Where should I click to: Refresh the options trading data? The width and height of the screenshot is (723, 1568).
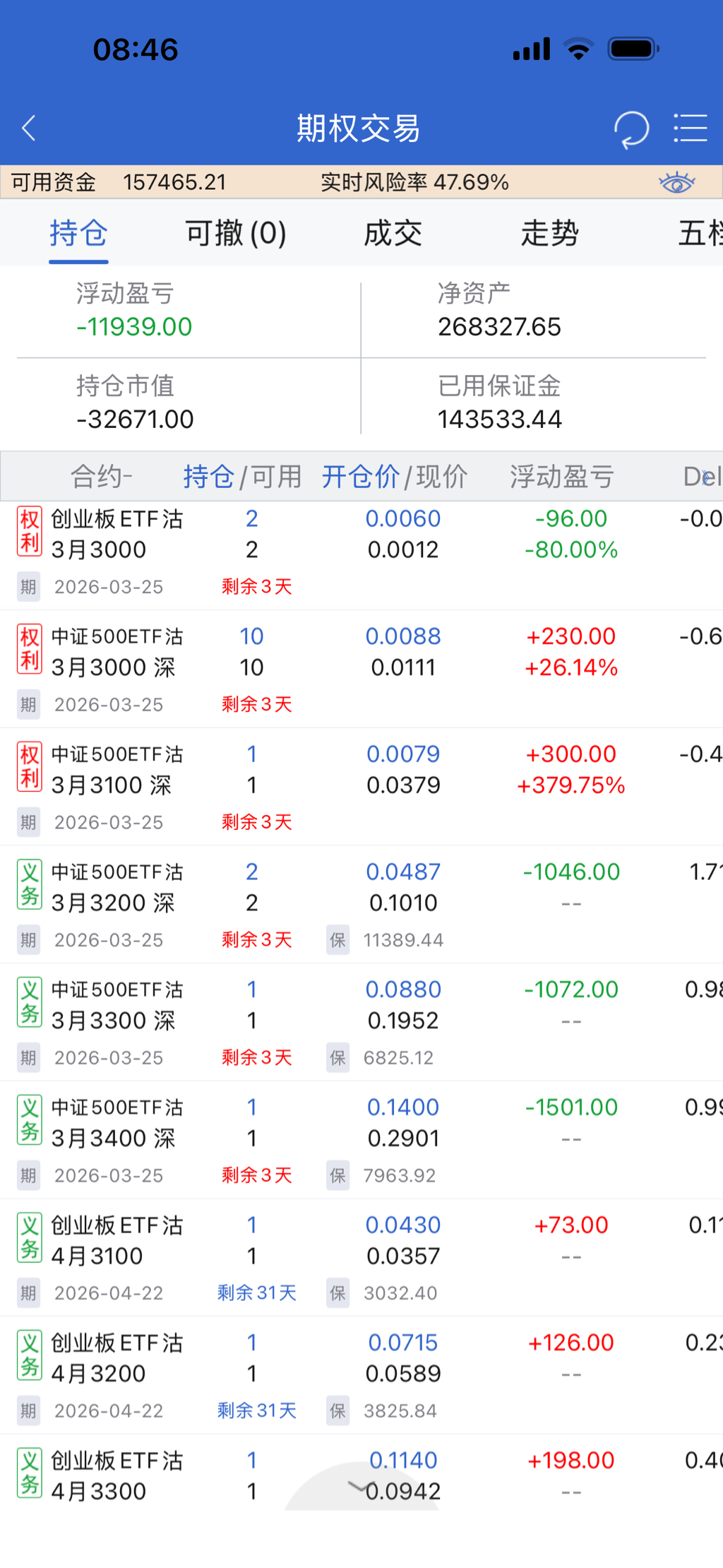[631, 129]
